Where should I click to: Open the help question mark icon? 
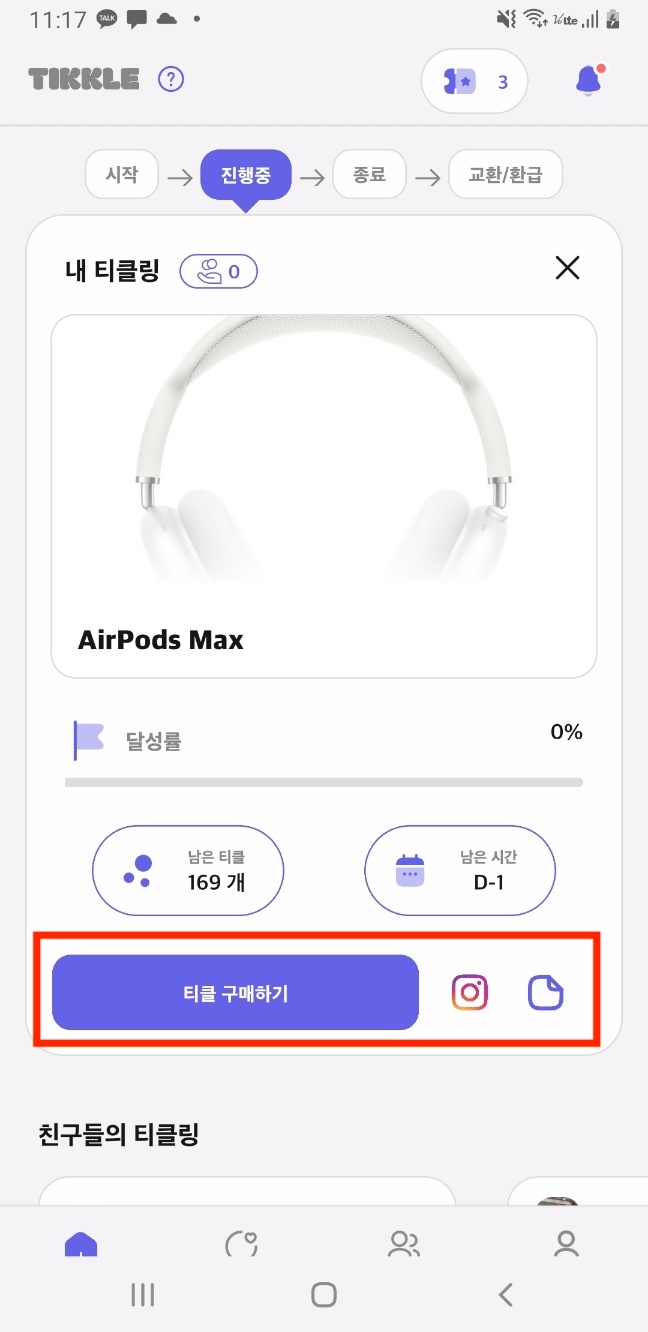(x=172, y=79)
